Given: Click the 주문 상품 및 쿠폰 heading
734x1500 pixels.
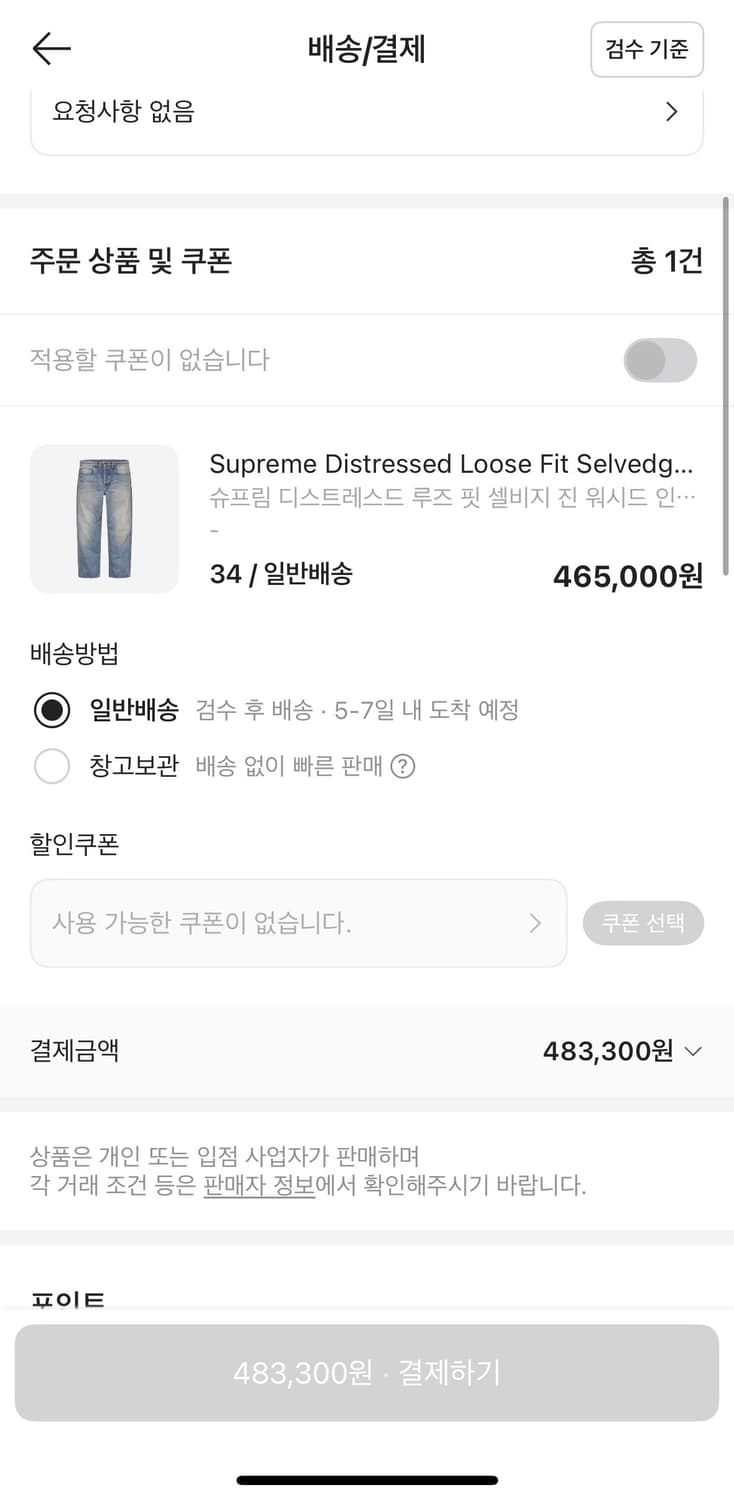Looking at the screenshot, I should (x=131, y=260).
